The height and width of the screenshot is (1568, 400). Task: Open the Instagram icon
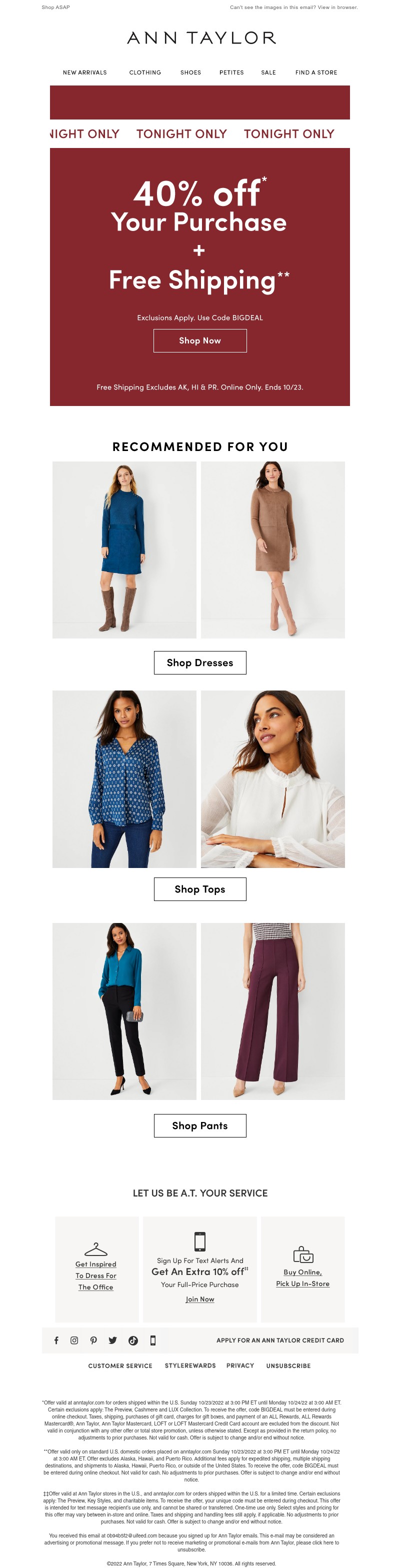click(74, 1340)
